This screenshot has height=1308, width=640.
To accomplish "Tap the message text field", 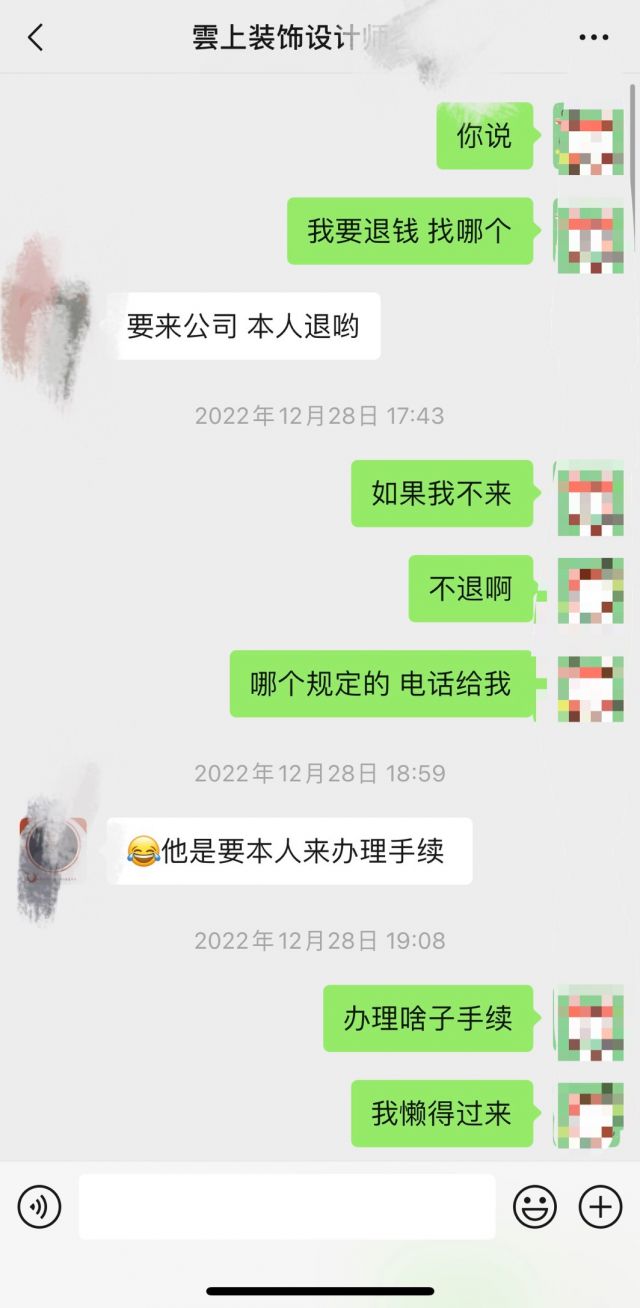I will [x=286, y=1207].
